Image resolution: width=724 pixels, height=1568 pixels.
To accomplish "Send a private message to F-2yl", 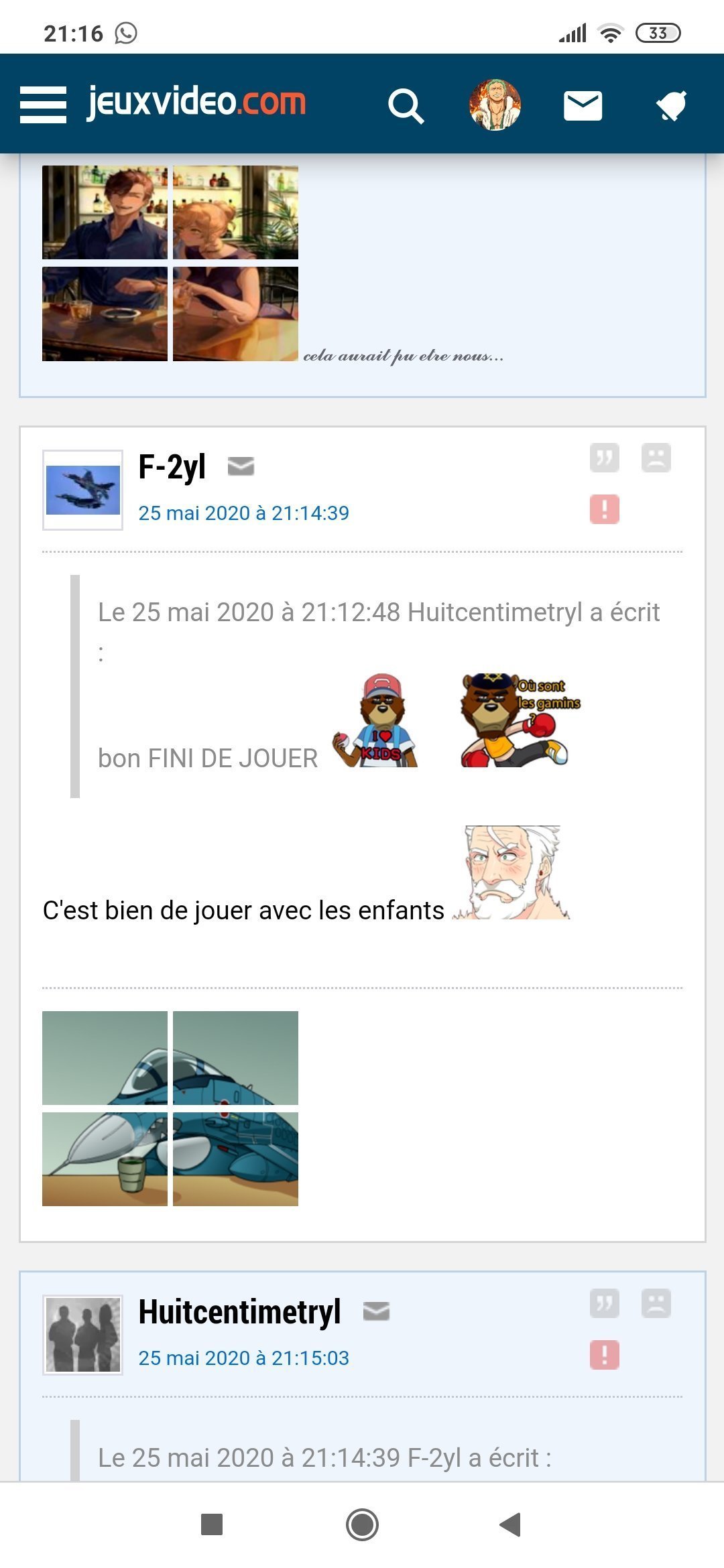I will tap(241, 466).
